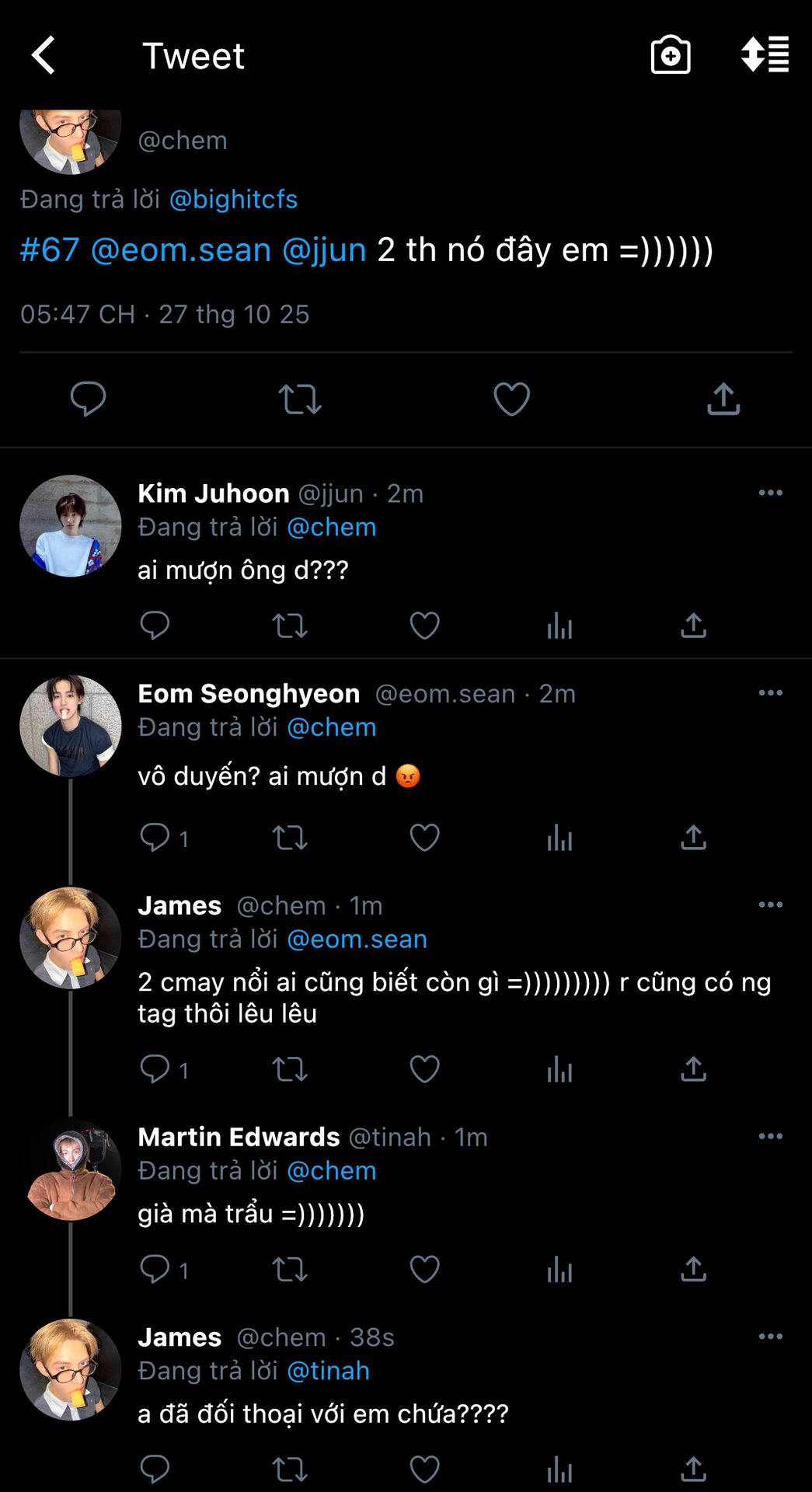Like the main tweet from @chem
This screenshot has height=1492, width=812.
511,399
